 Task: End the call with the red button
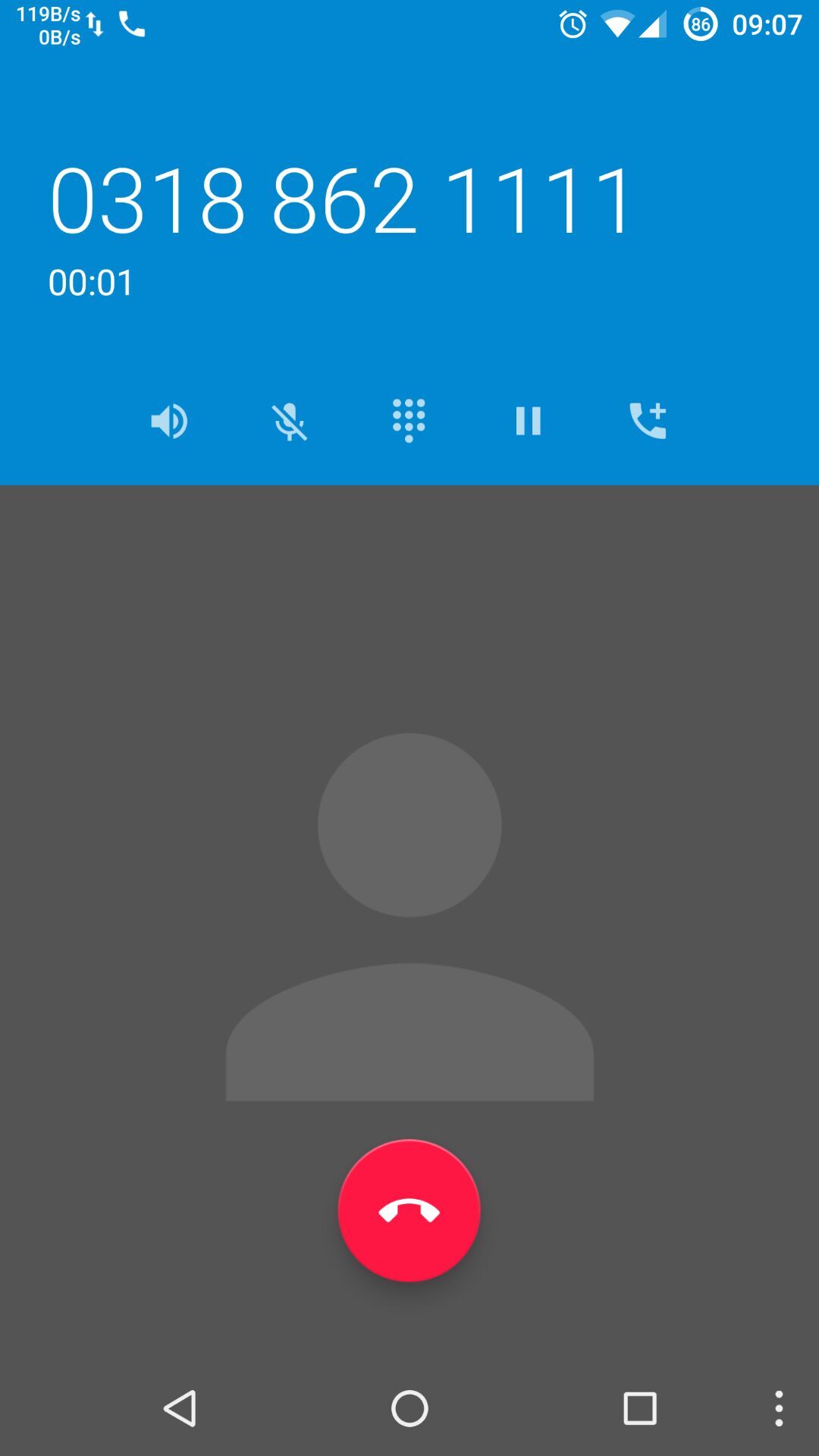click(x=409, y=1210)
